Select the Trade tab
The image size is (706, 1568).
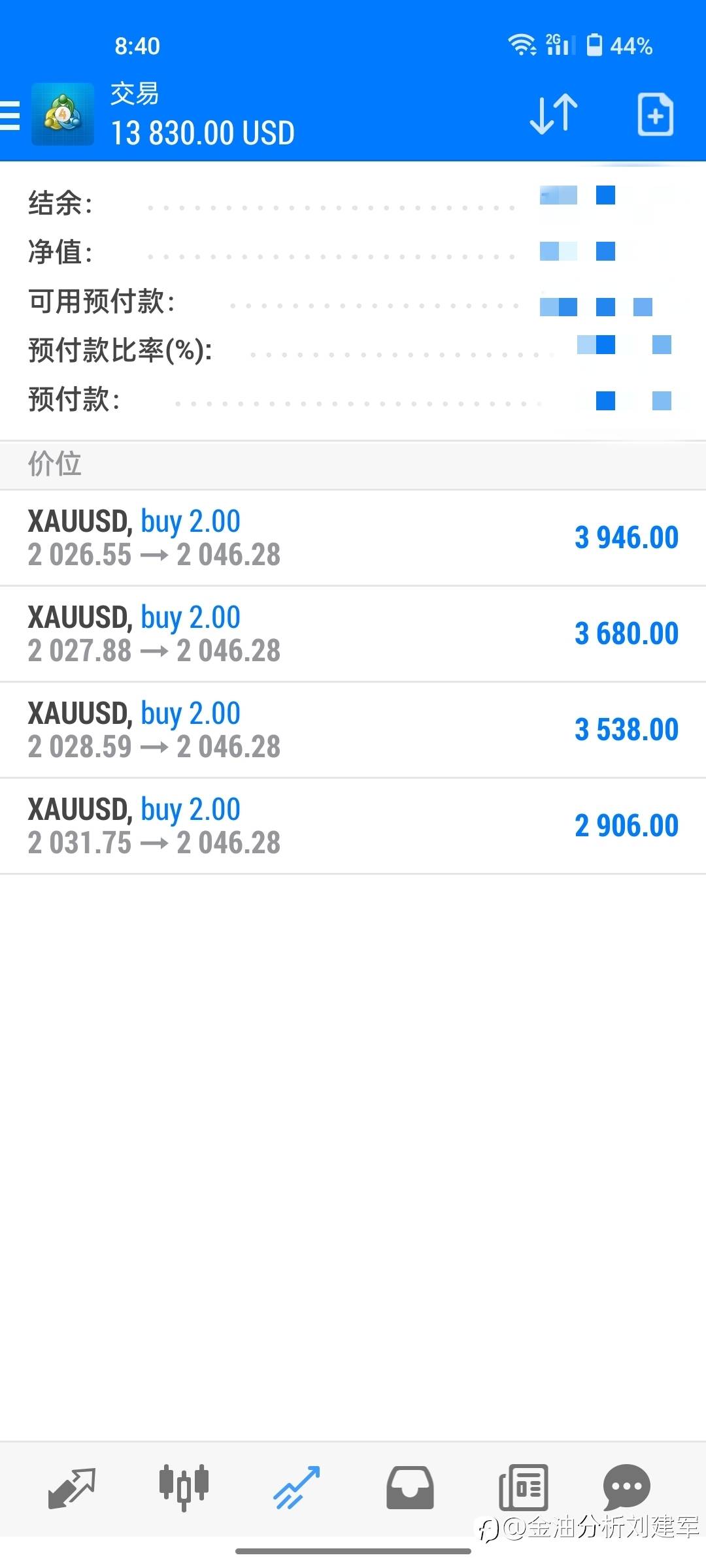[297, 1488]
